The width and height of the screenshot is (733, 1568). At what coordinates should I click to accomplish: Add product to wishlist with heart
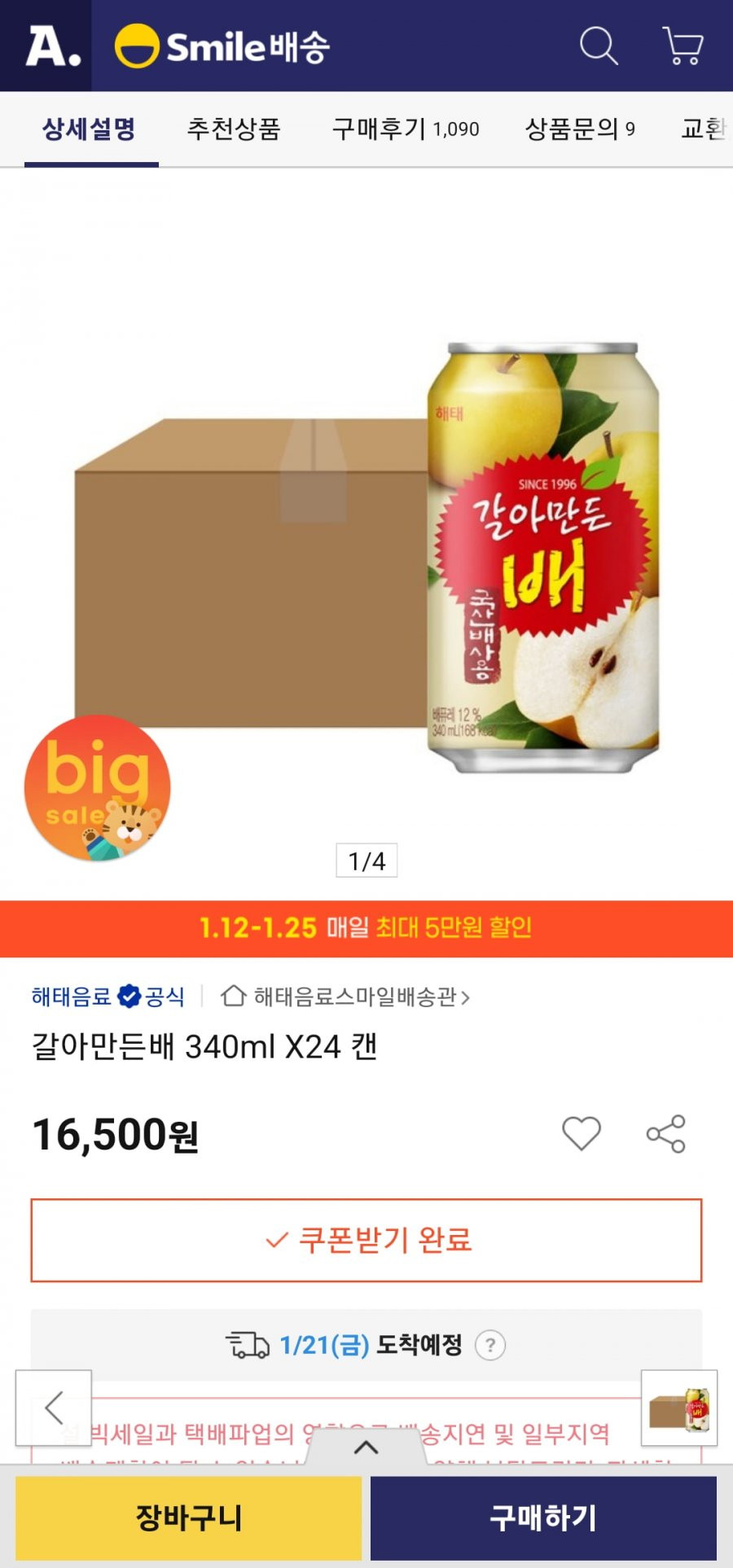tap(582, 1133)
